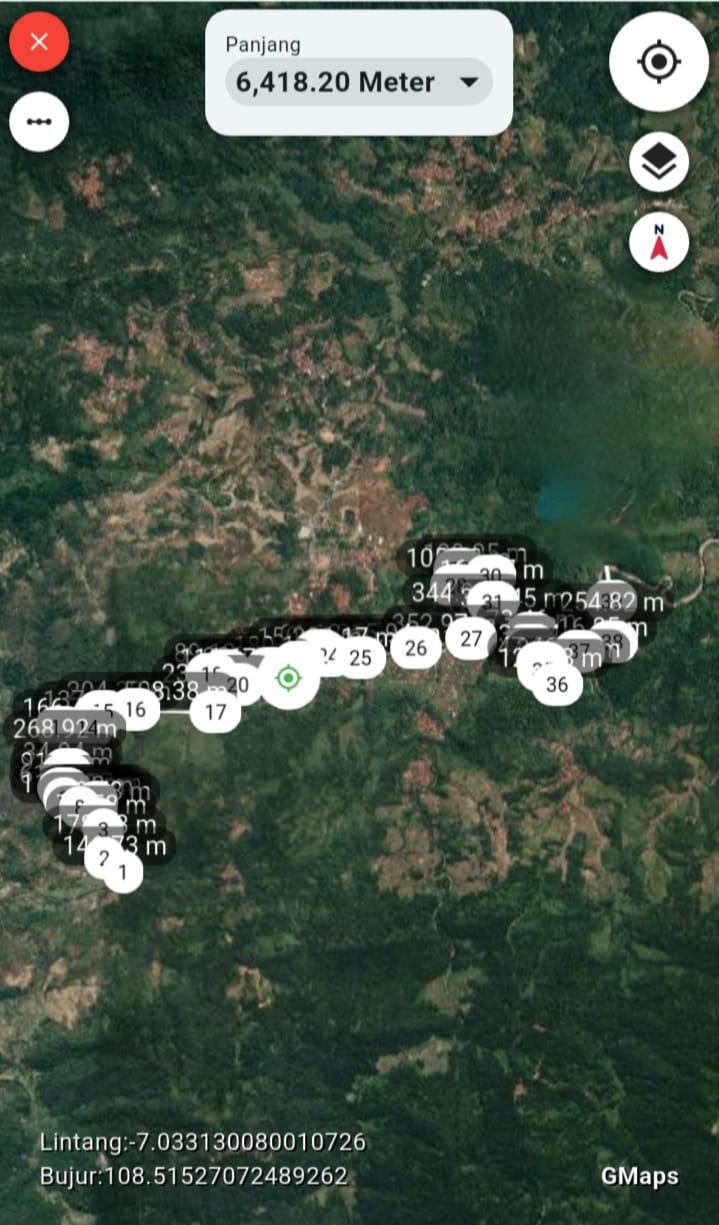Open the line measurement mode button
Screen dimensions: 719x1225
39,122
